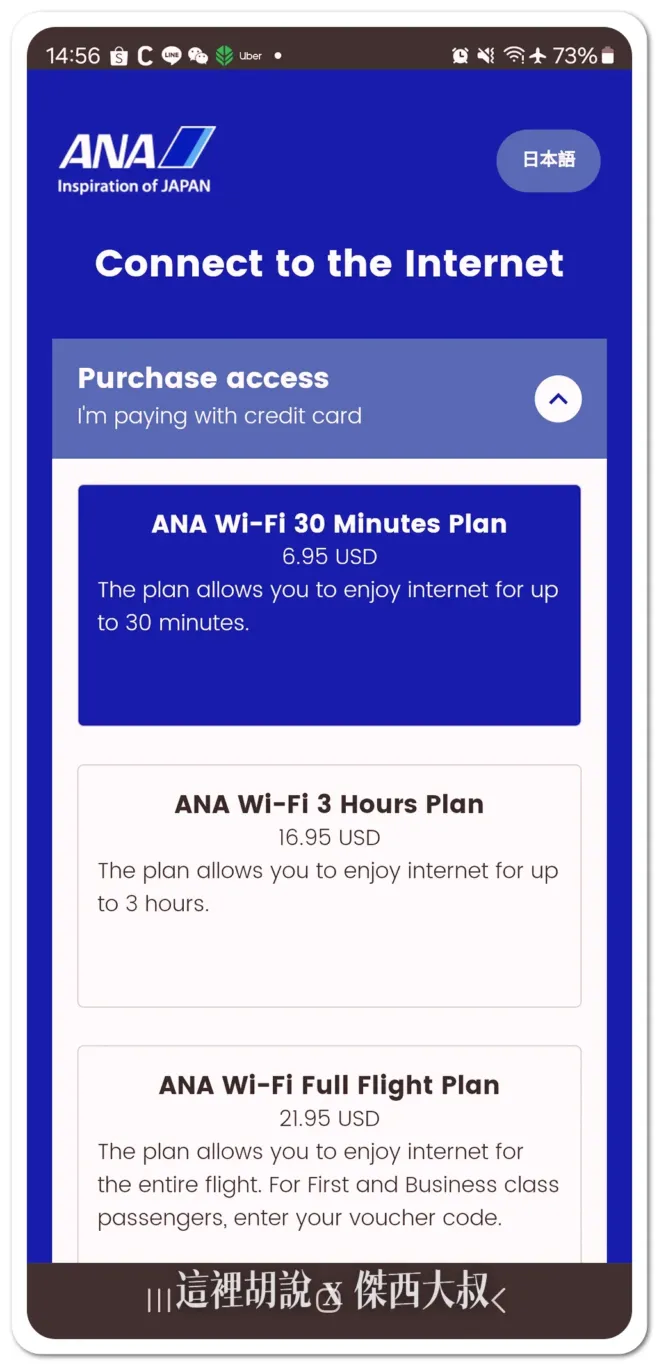Collapse the Purchase access section
This screenshot has height=1366, width=659.
coord(558,399)
